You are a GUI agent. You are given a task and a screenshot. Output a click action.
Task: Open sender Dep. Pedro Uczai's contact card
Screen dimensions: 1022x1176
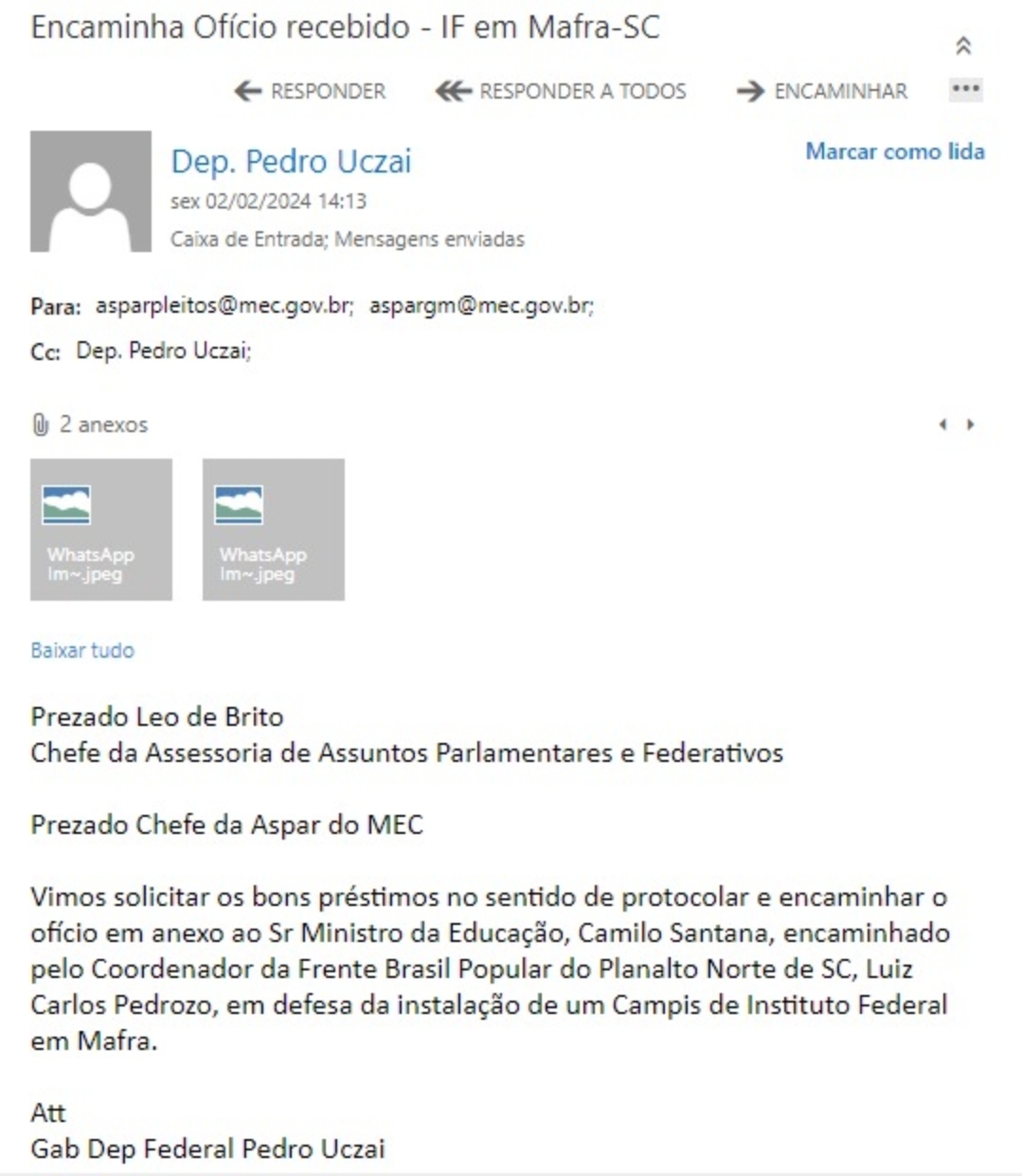click(291, 161)
